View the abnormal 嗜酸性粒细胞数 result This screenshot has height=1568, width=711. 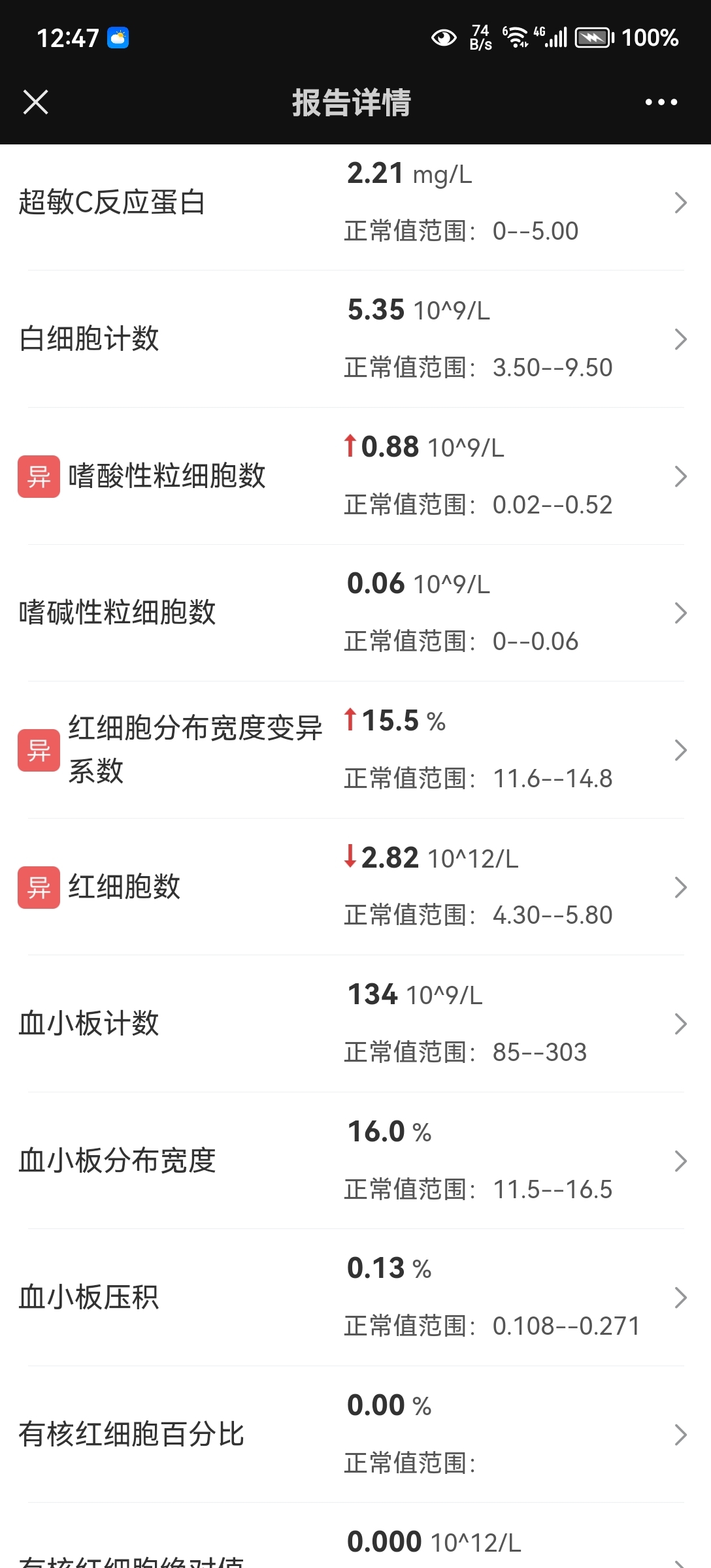355,476
